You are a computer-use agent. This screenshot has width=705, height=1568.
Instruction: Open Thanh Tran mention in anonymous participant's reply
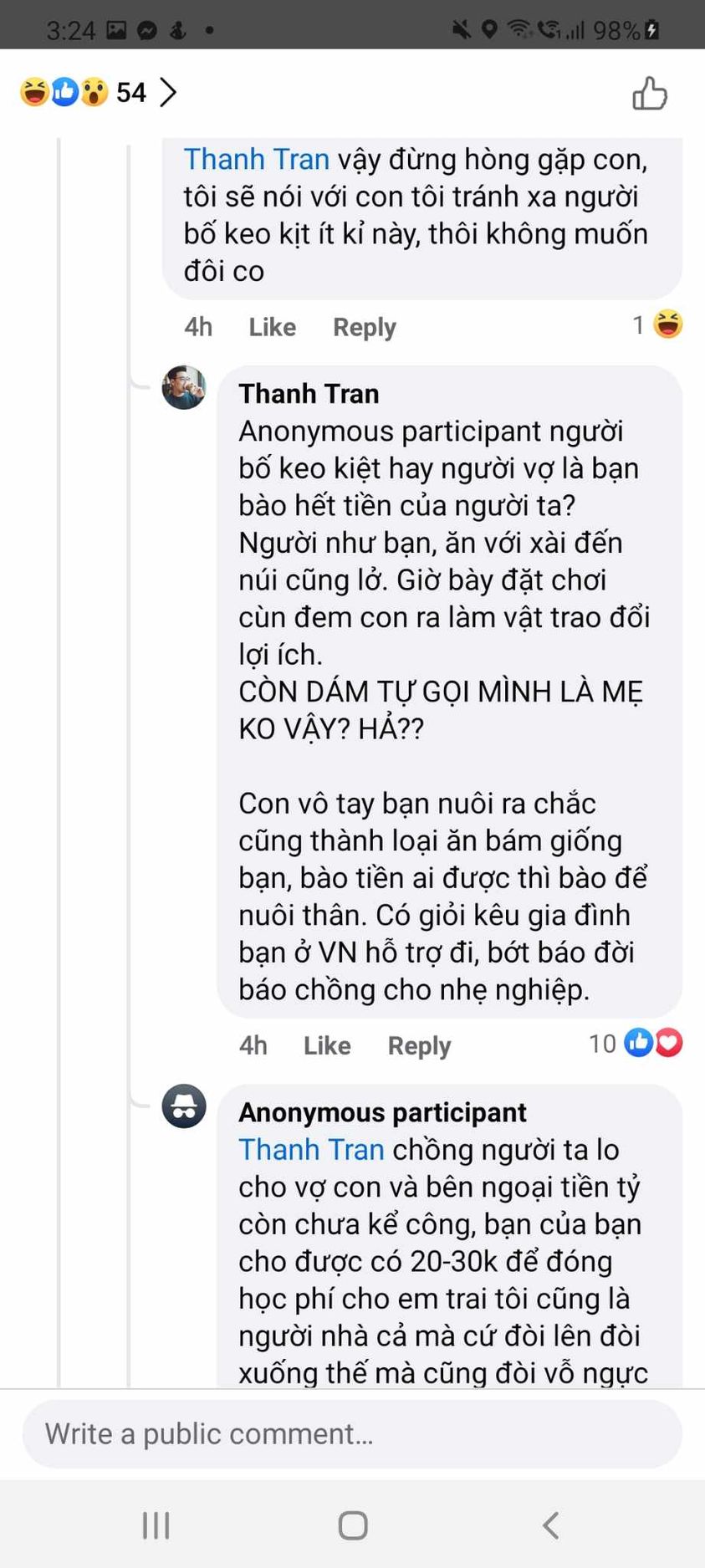[311, 1150]
